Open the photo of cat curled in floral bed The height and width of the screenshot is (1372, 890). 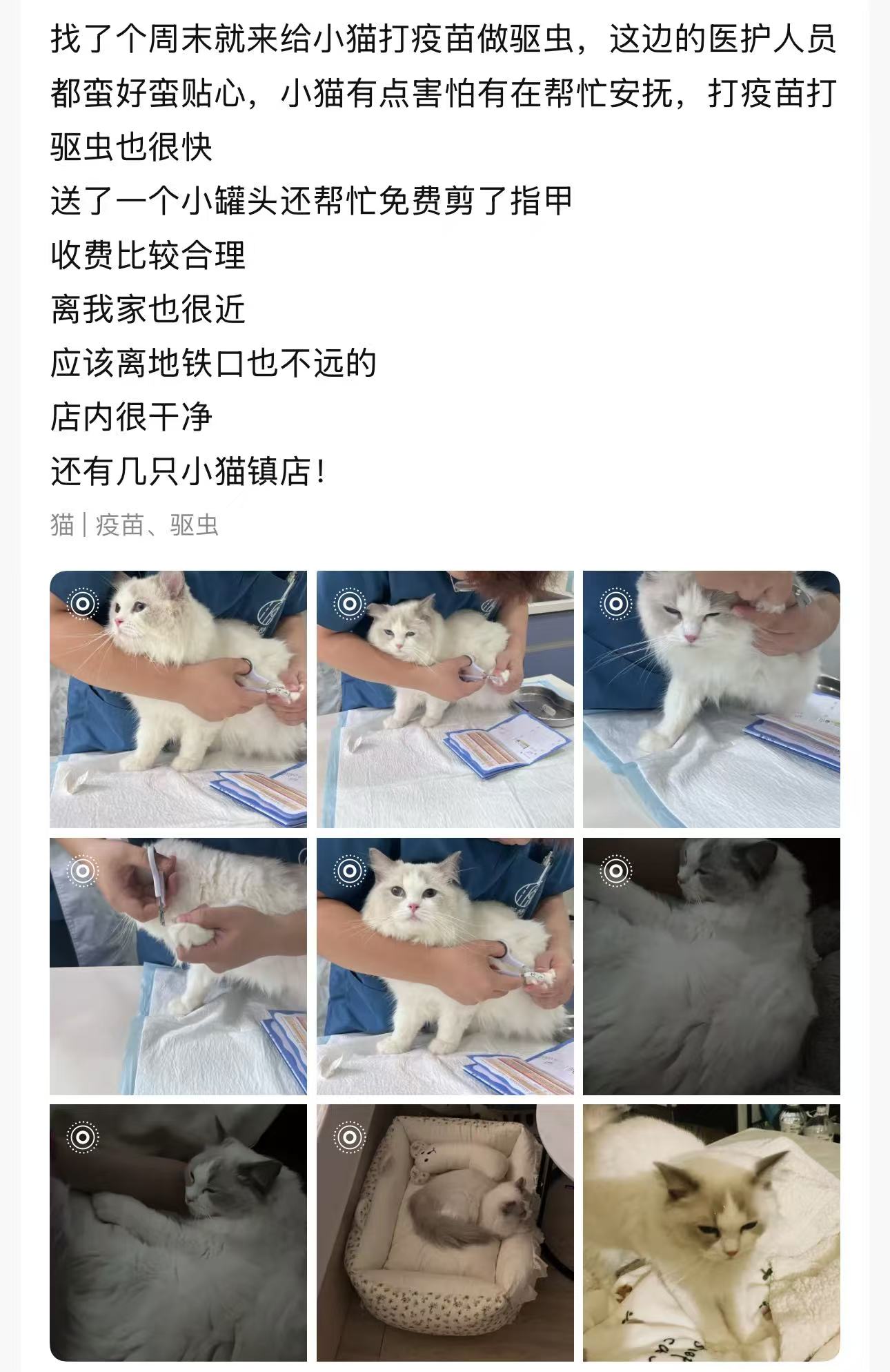point(445,1233)
